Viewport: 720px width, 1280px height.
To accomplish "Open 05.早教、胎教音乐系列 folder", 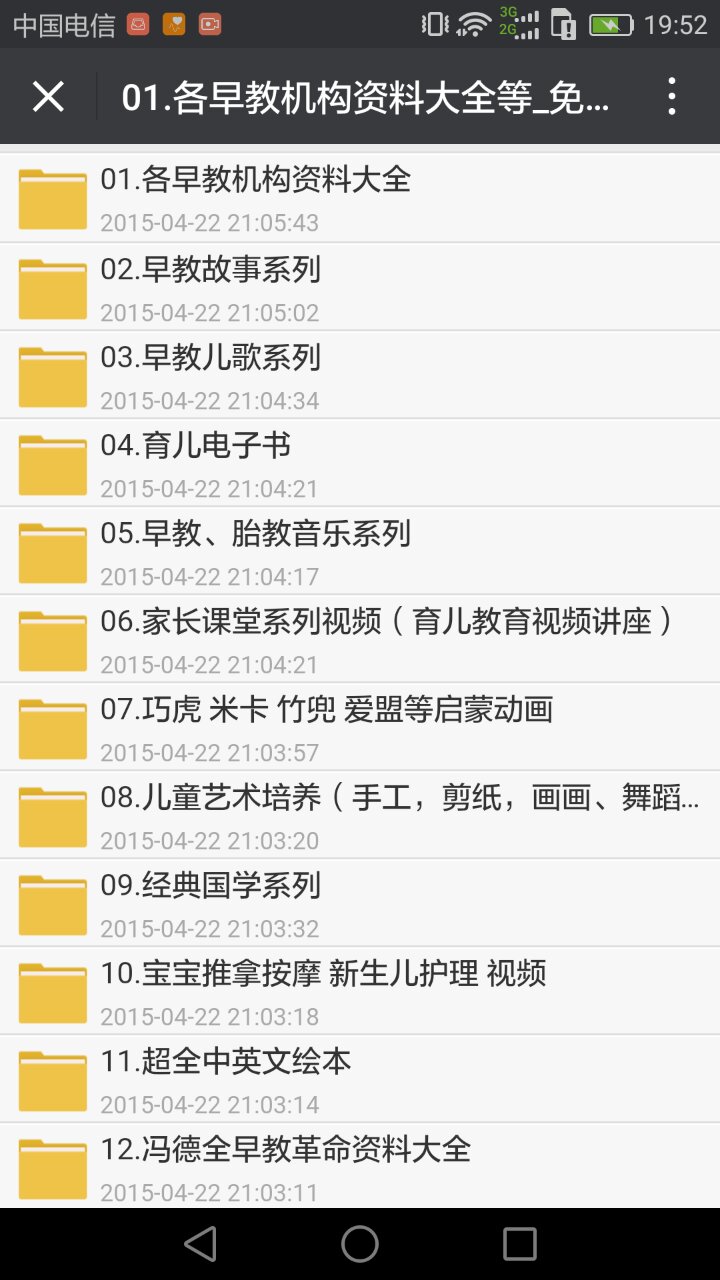I will click(360, 551).
